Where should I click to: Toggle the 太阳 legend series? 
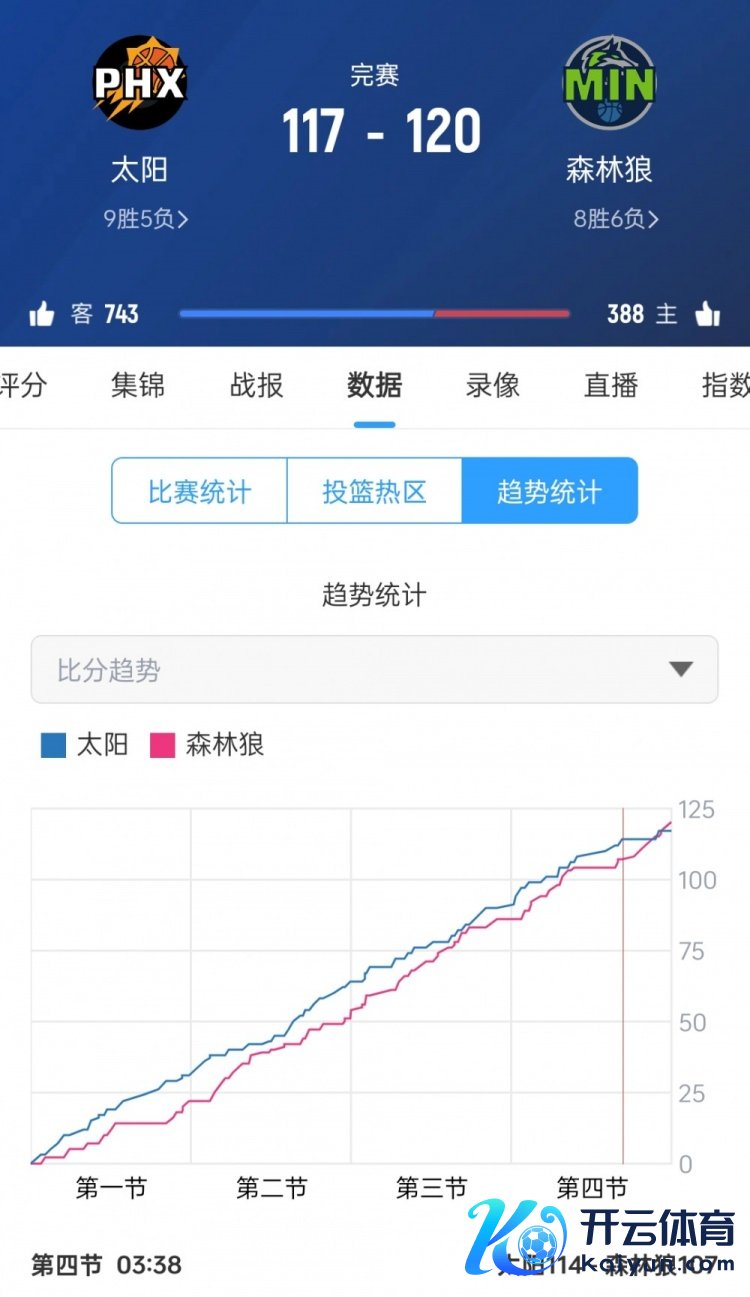coord(85,745)
